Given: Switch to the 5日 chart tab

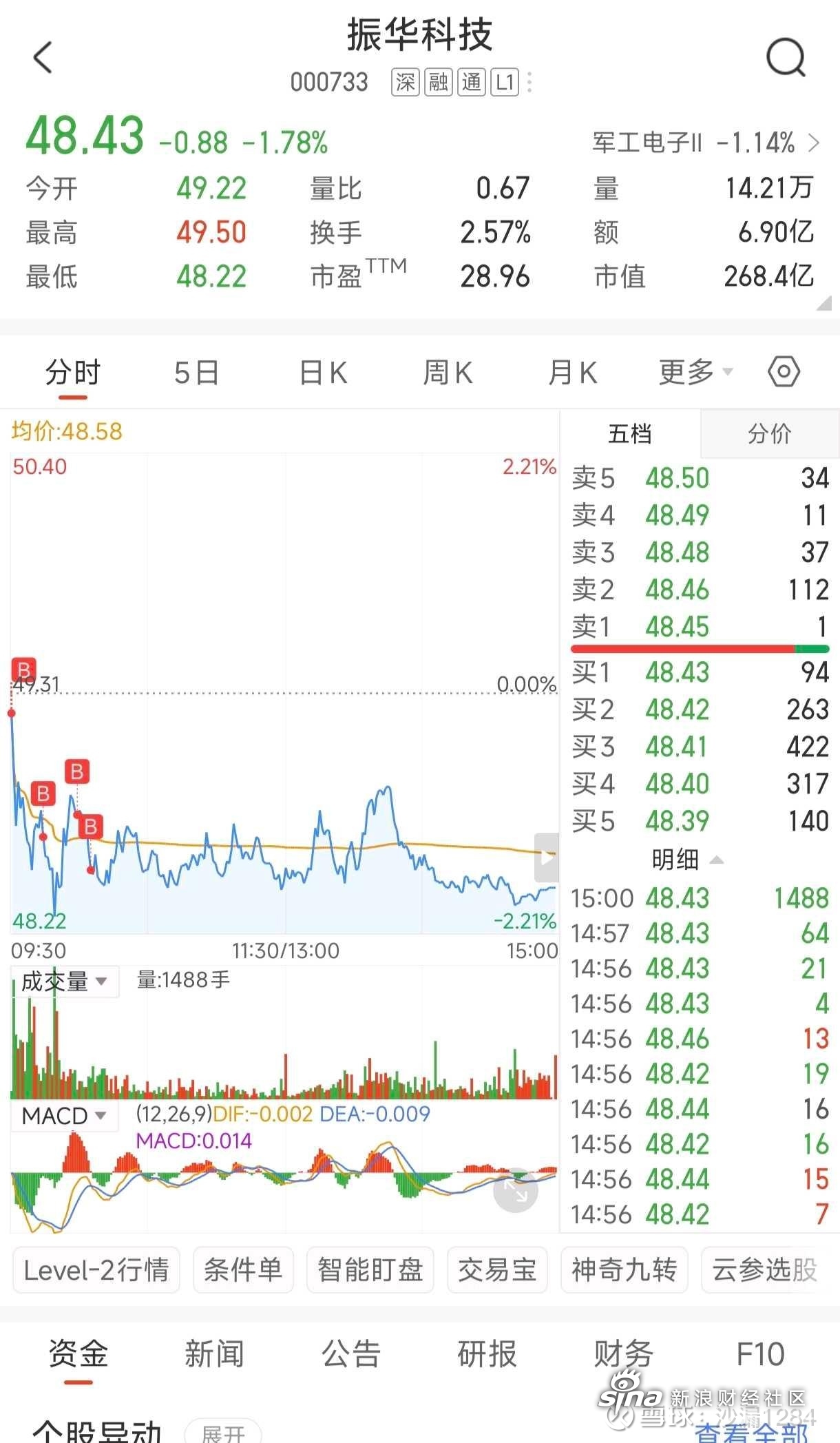Looking at the screenshot, I should pos(196,373).
